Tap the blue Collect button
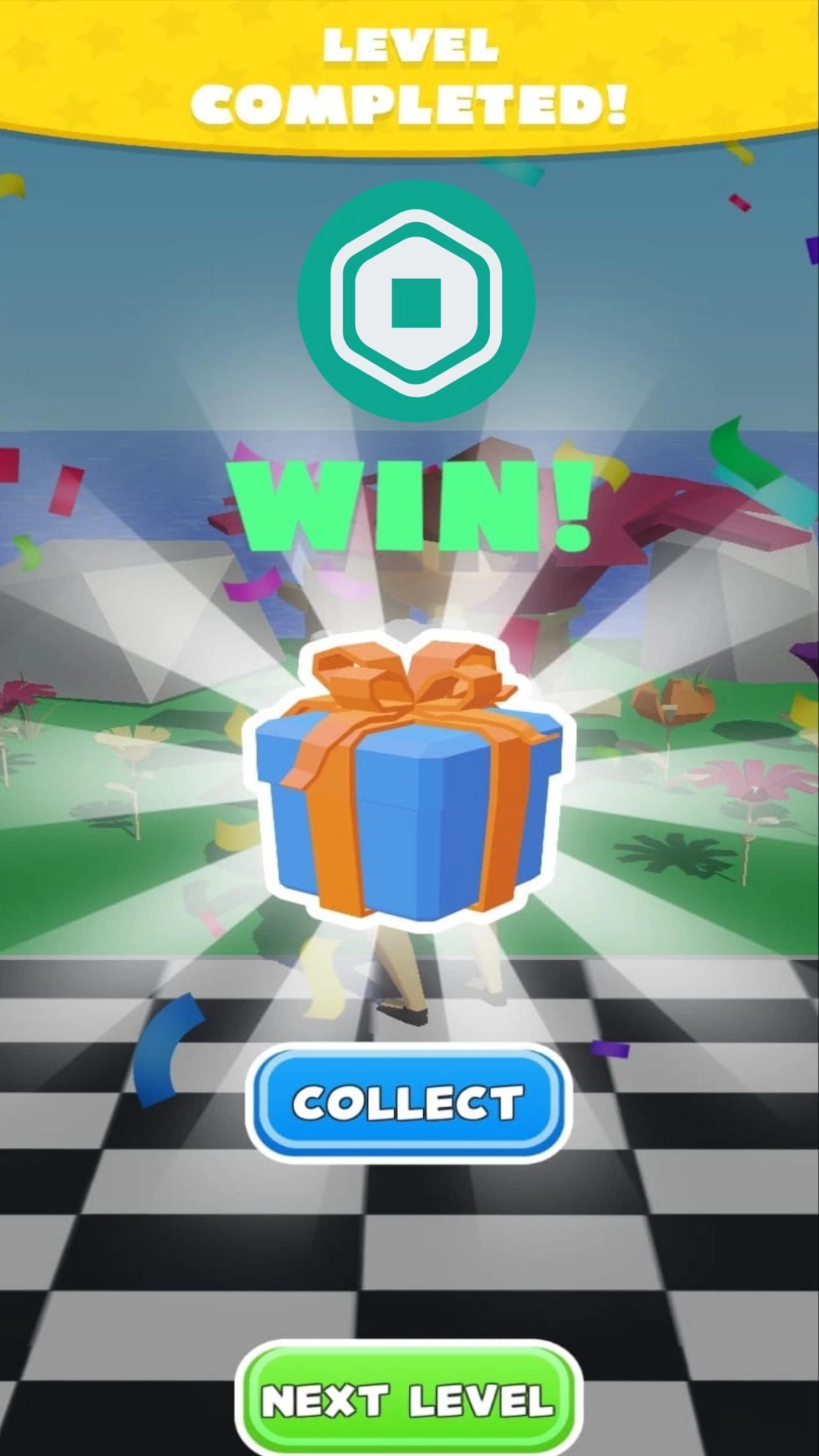 pos(408,1103)
